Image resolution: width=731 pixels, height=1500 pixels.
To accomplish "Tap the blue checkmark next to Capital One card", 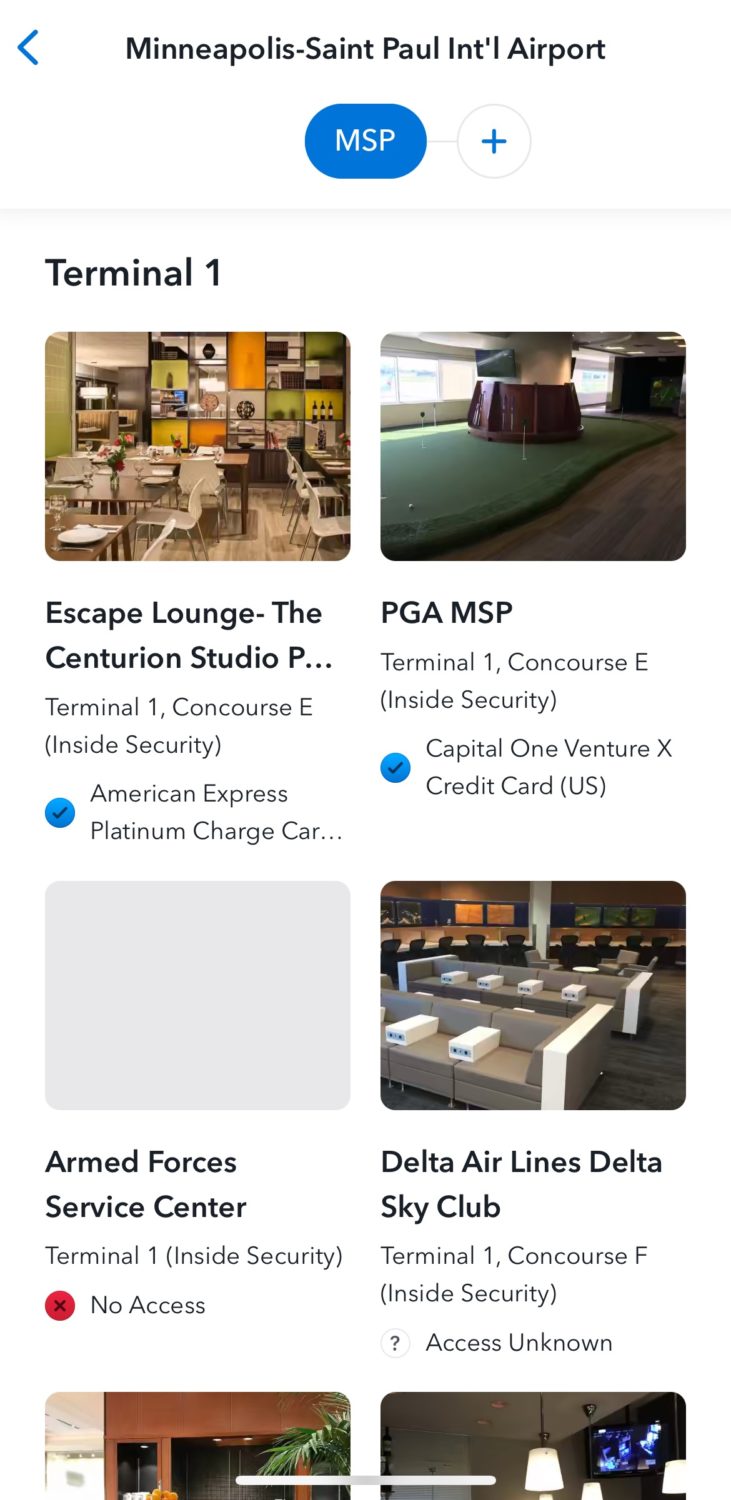I will (395, 767).
